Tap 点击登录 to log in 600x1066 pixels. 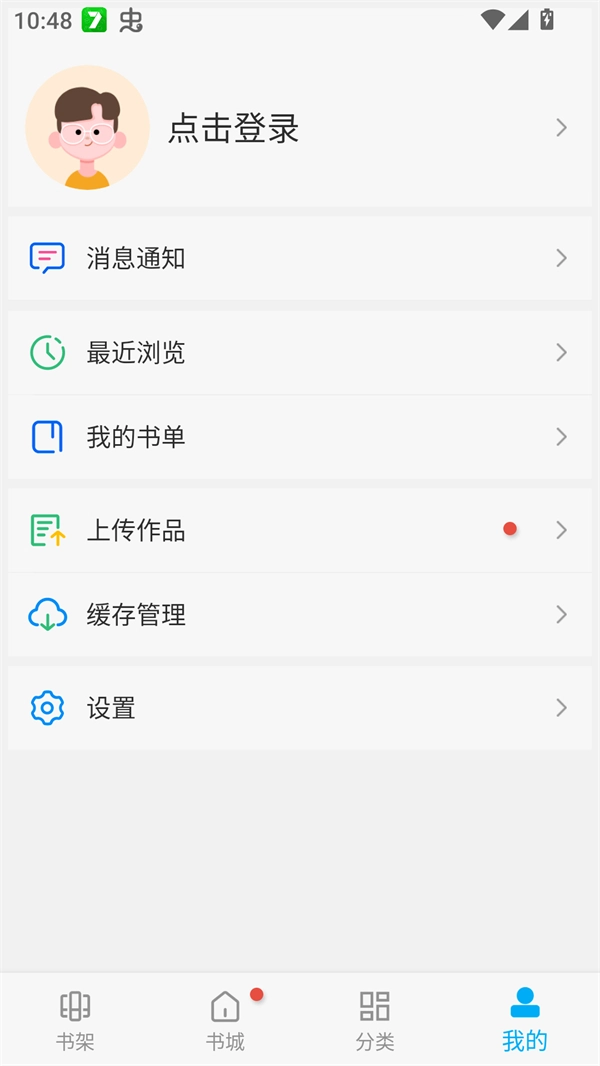(x=234, y=129)
